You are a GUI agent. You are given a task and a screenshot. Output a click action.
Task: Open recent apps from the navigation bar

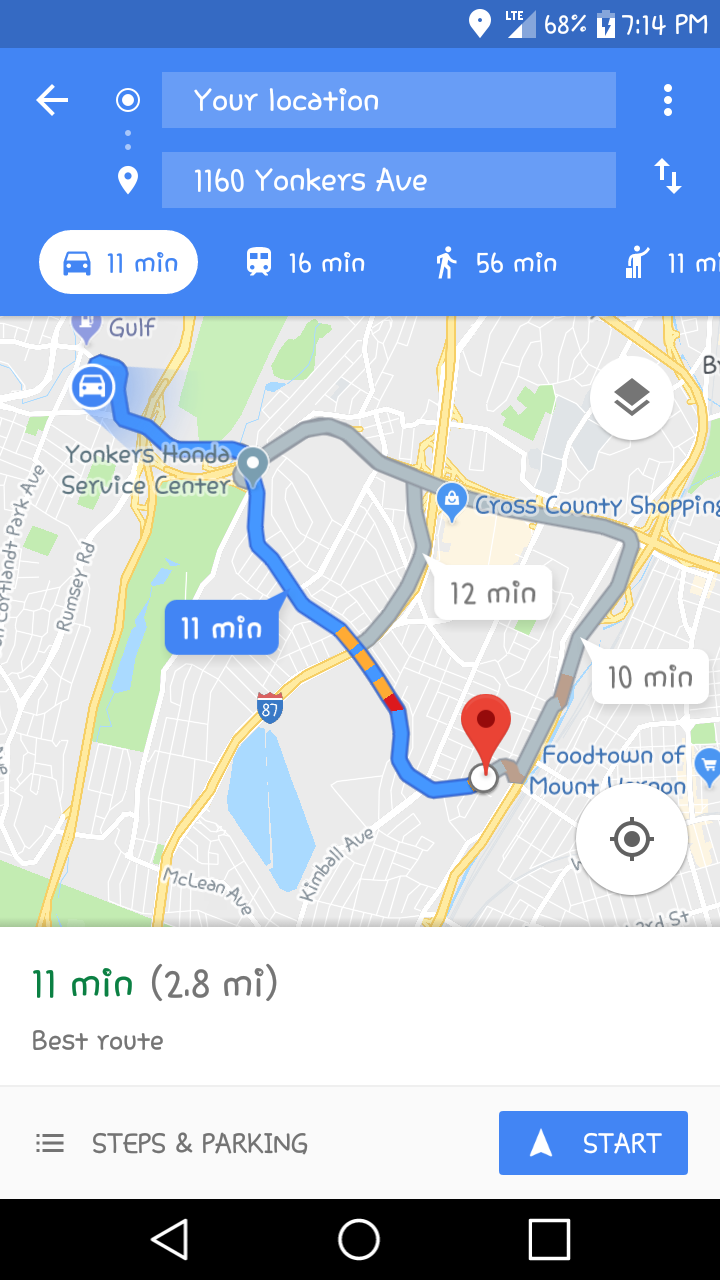point(549,1240)
